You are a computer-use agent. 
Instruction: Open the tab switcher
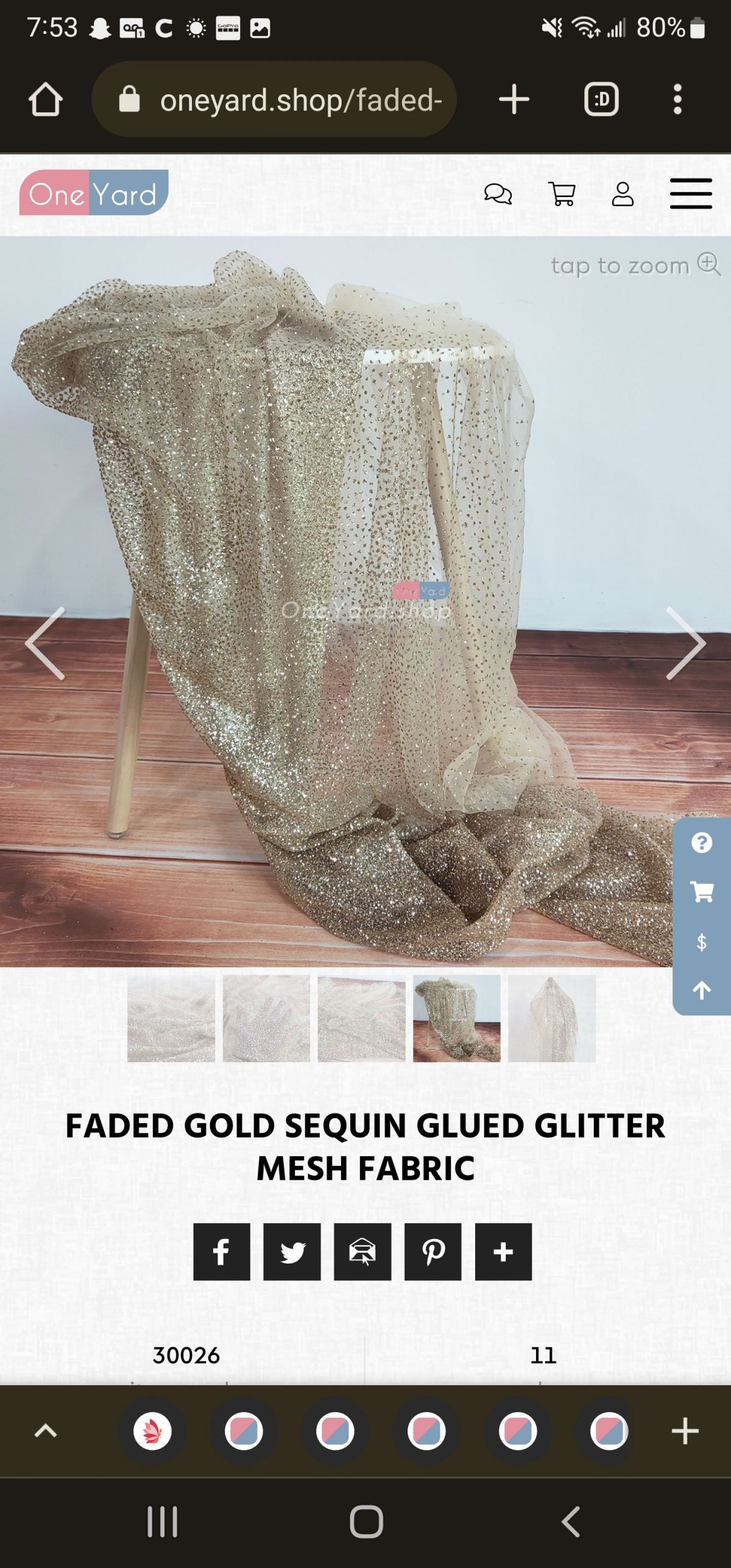click(x=601, y=99)
